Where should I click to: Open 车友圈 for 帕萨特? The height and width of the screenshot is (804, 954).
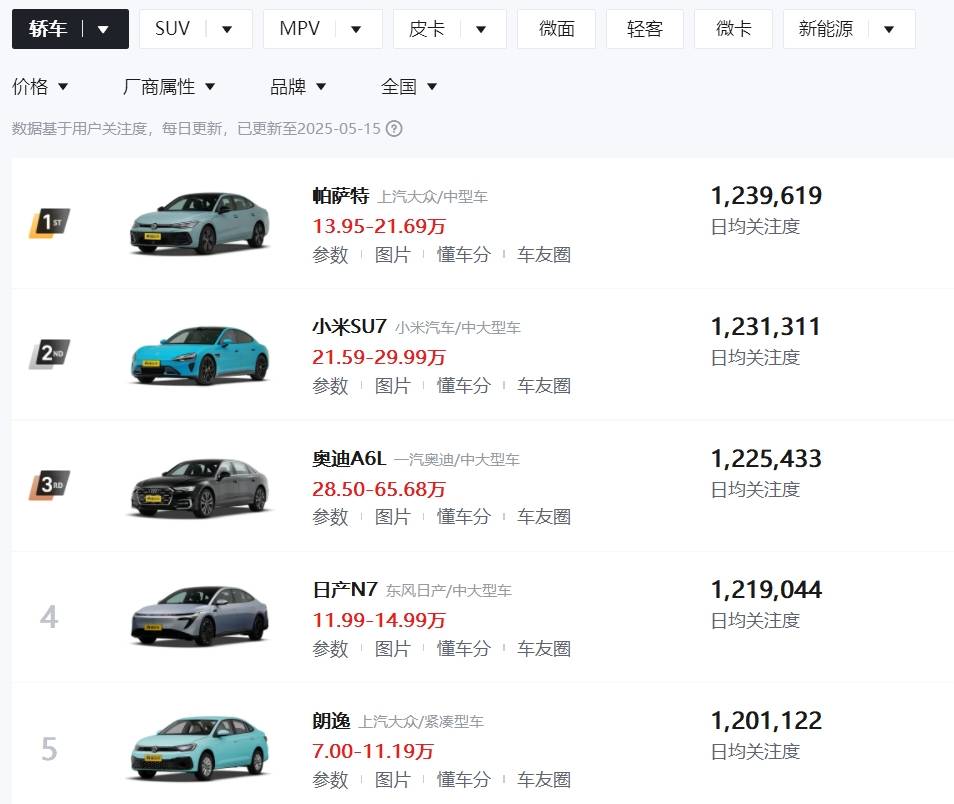[543, 255]
